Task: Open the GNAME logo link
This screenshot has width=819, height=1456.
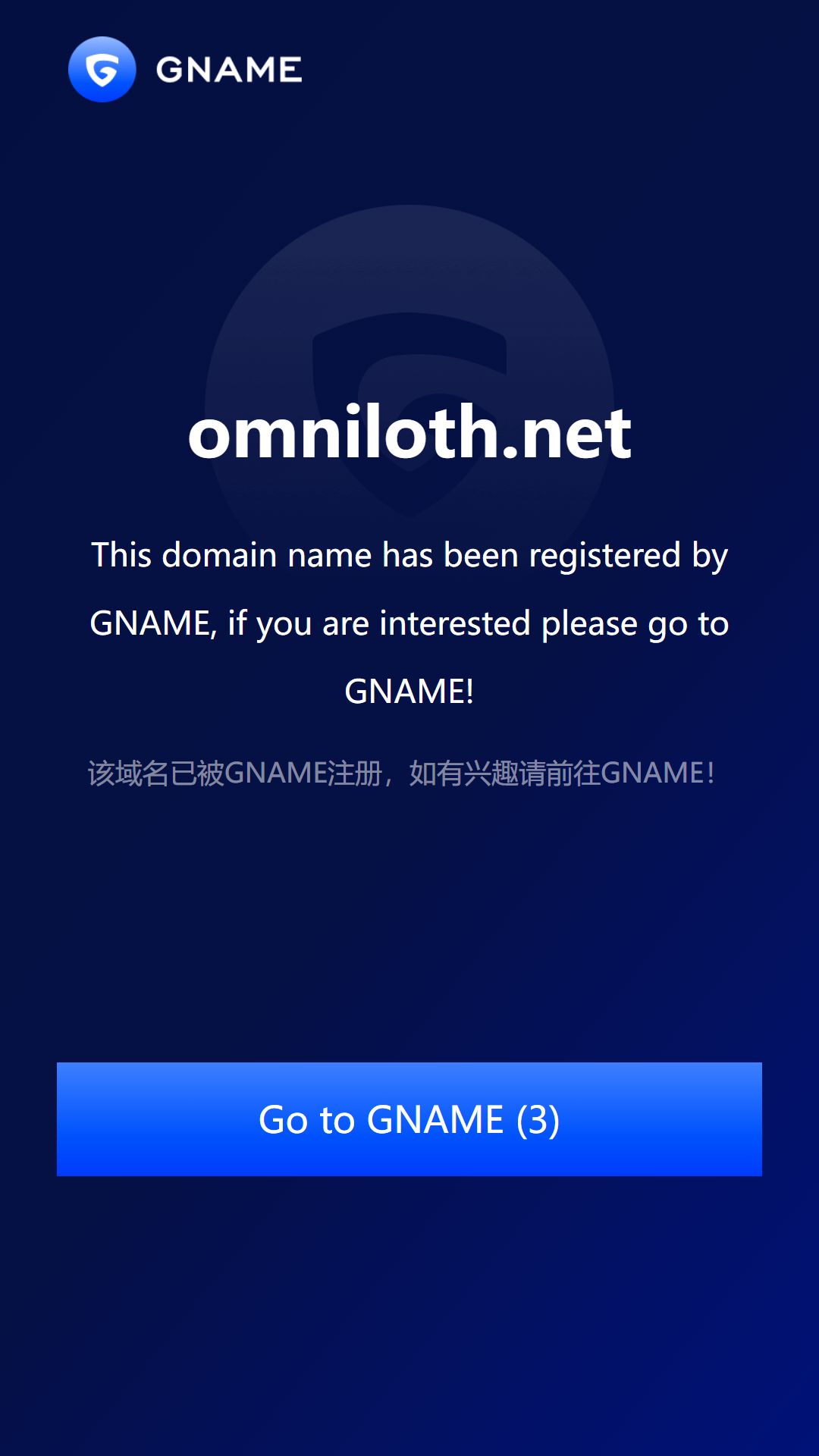Action: tap(185, 69)
